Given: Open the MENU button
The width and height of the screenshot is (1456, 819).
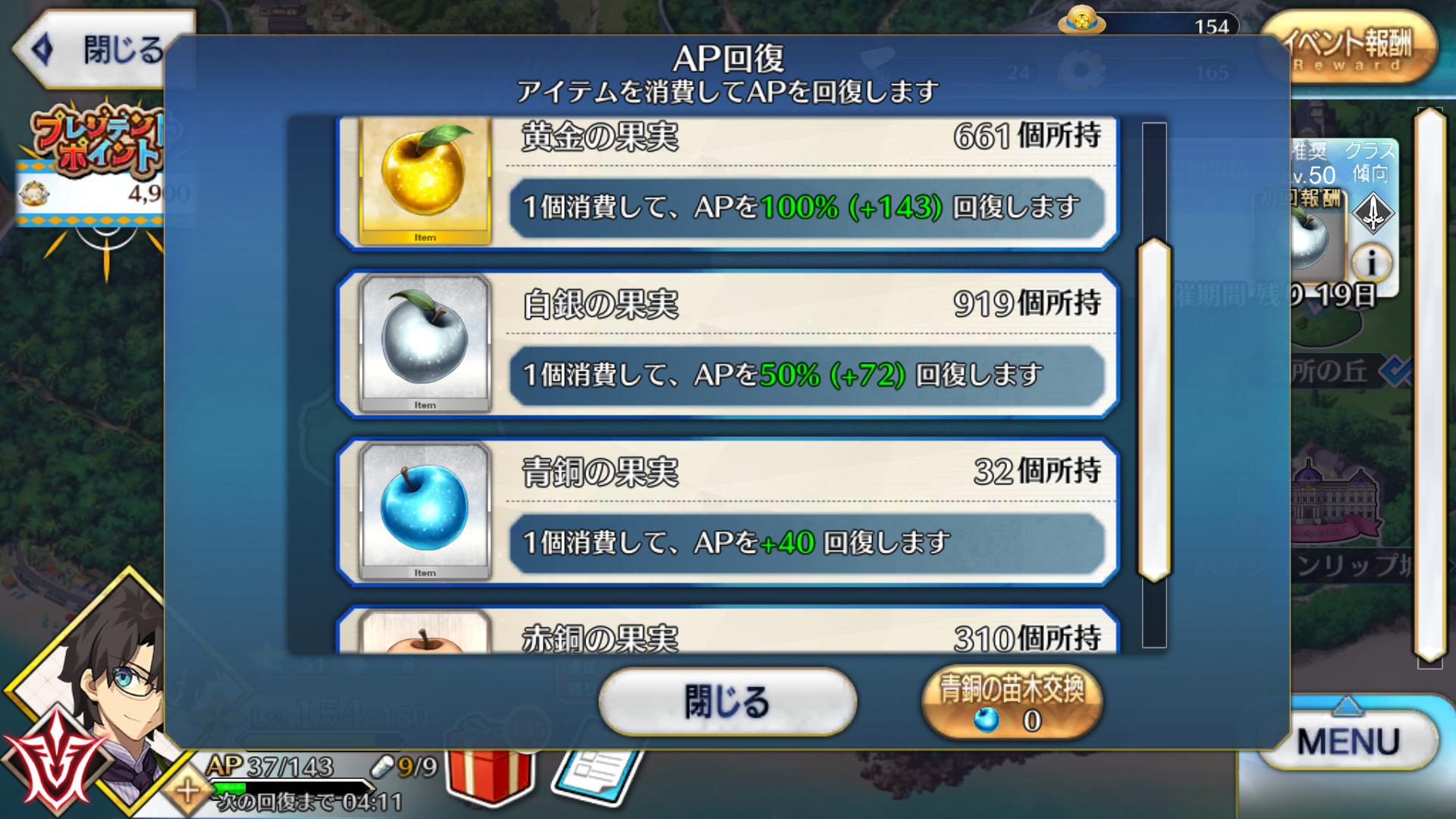Looking at the screenshot, I should (x=1348, y=741).
